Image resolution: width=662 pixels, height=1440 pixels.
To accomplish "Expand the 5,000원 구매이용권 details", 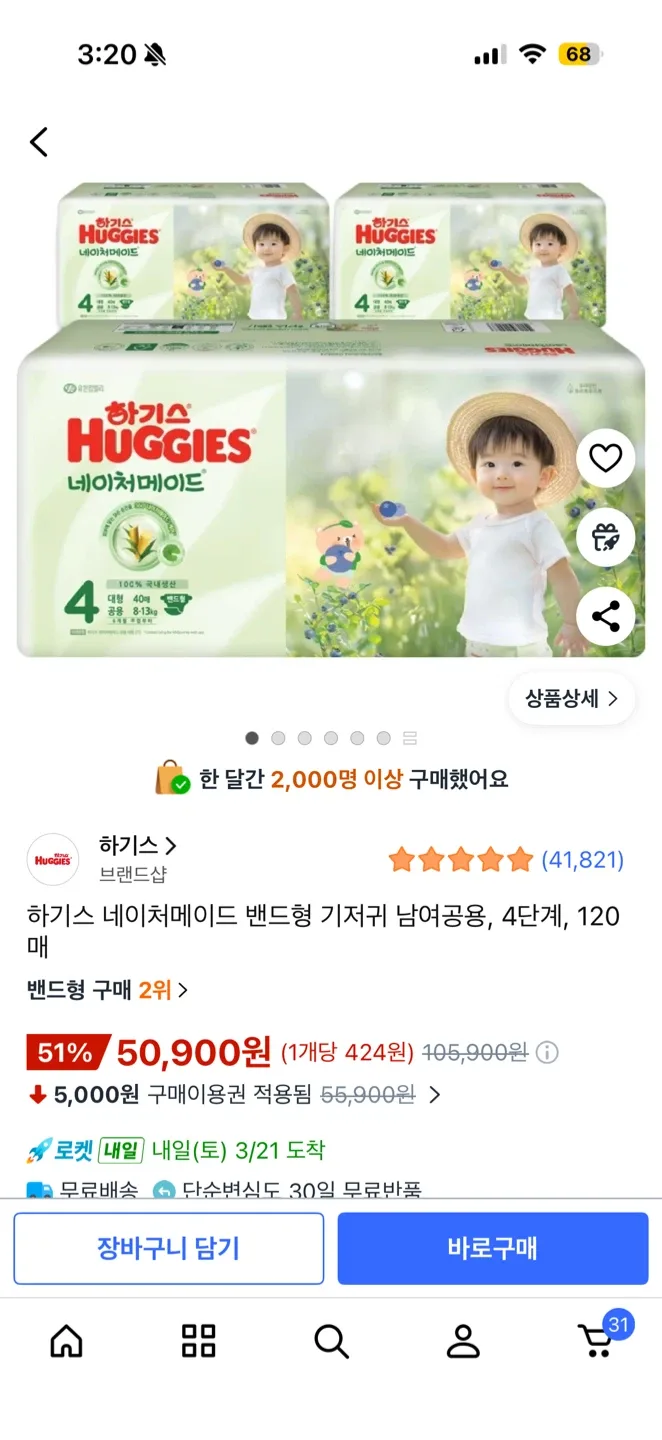I will (434, 1095).
